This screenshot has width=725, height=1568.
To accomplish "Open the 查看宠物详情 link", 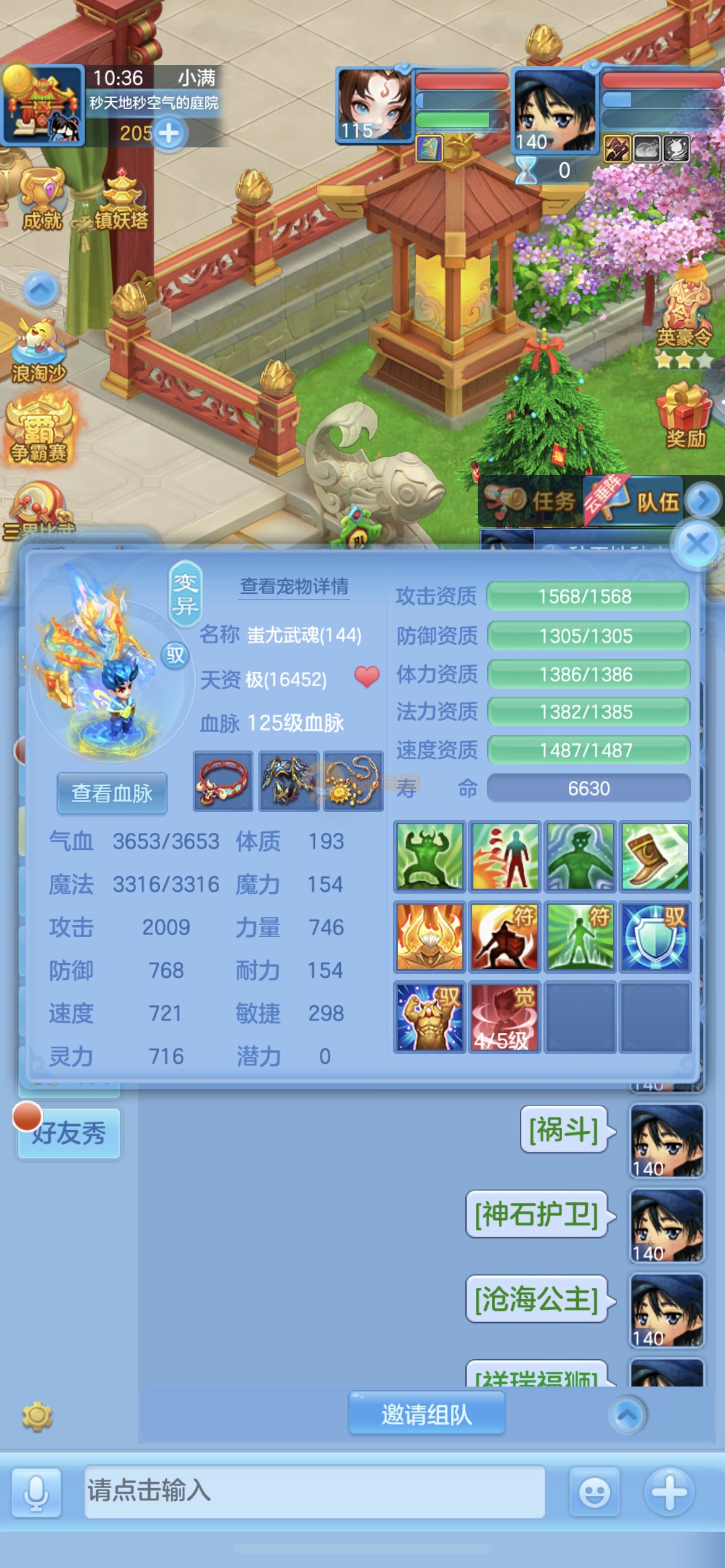I will (x=294, y=586).
